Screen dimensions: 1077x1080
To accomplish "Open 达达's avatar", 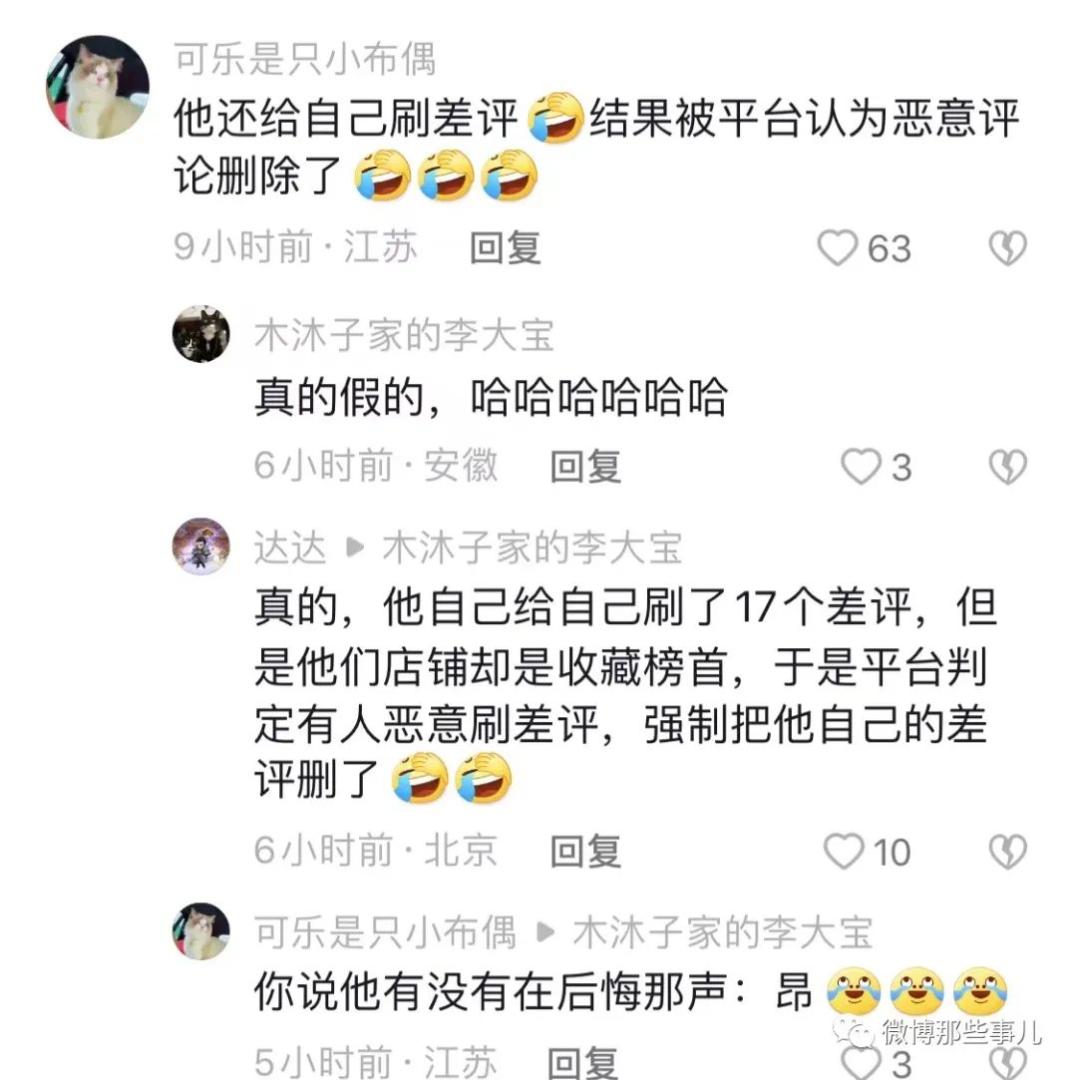I will point(201,547).
